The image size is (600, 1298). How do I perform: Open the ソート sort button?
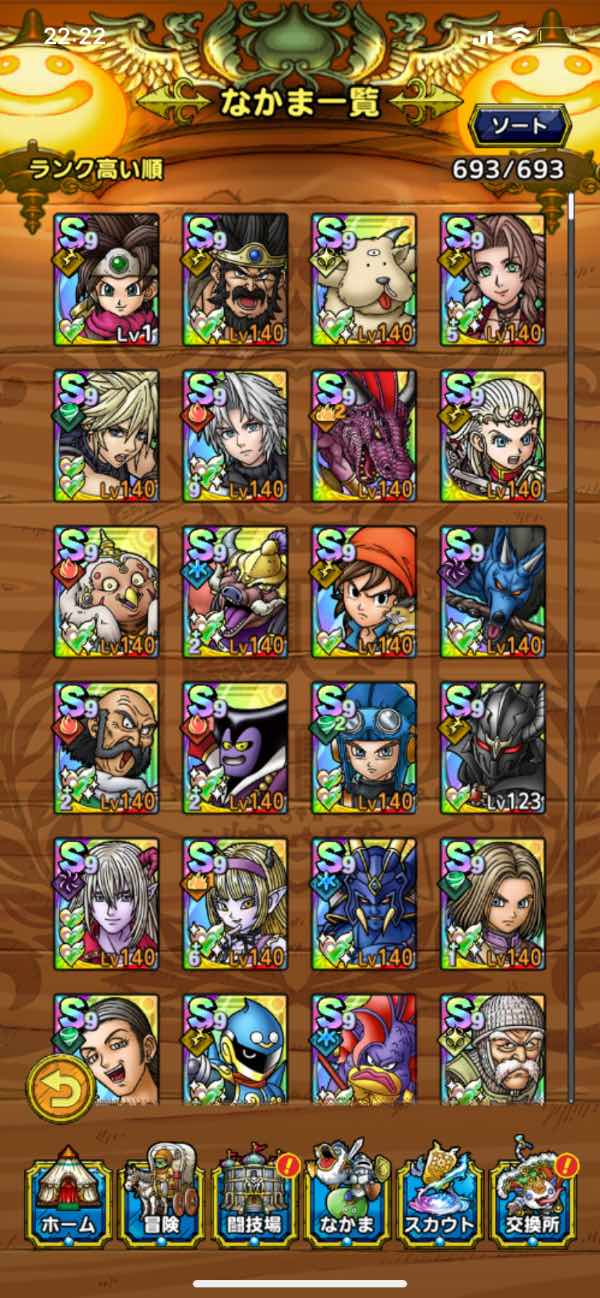519,126
